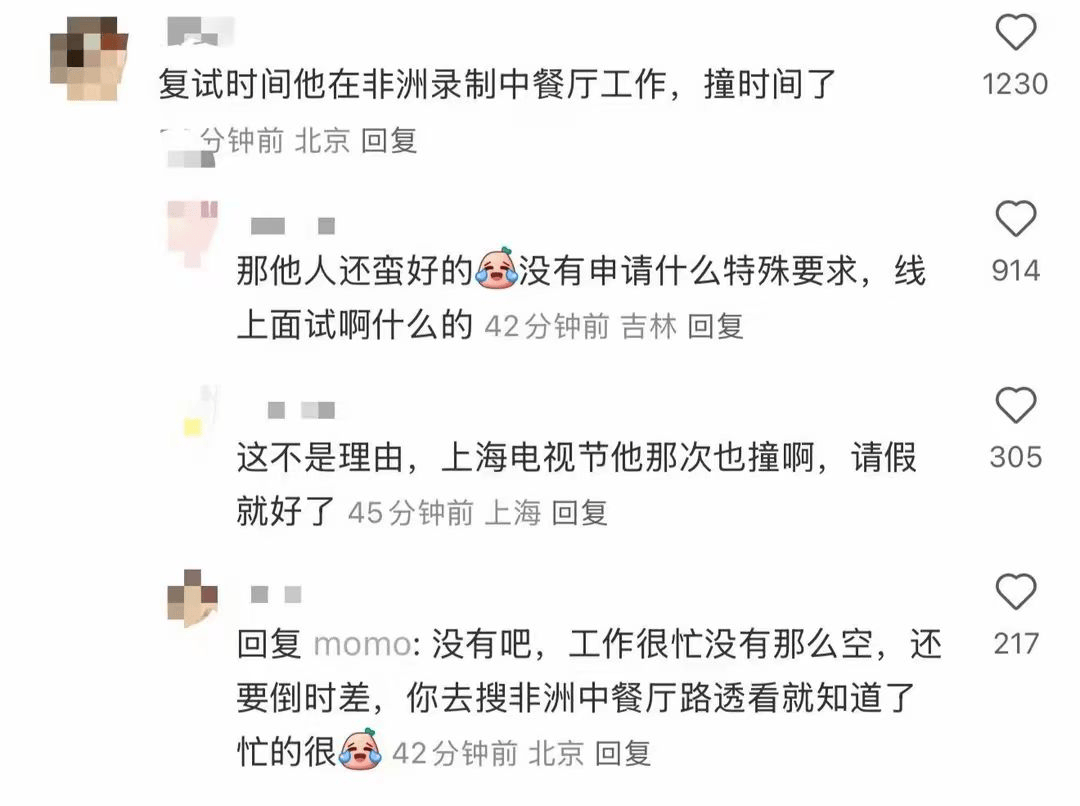Image resolution: width=1080 pixels, height=806 pixels.
Task: Open the top commenter's avatar
Action: point(90,59)
